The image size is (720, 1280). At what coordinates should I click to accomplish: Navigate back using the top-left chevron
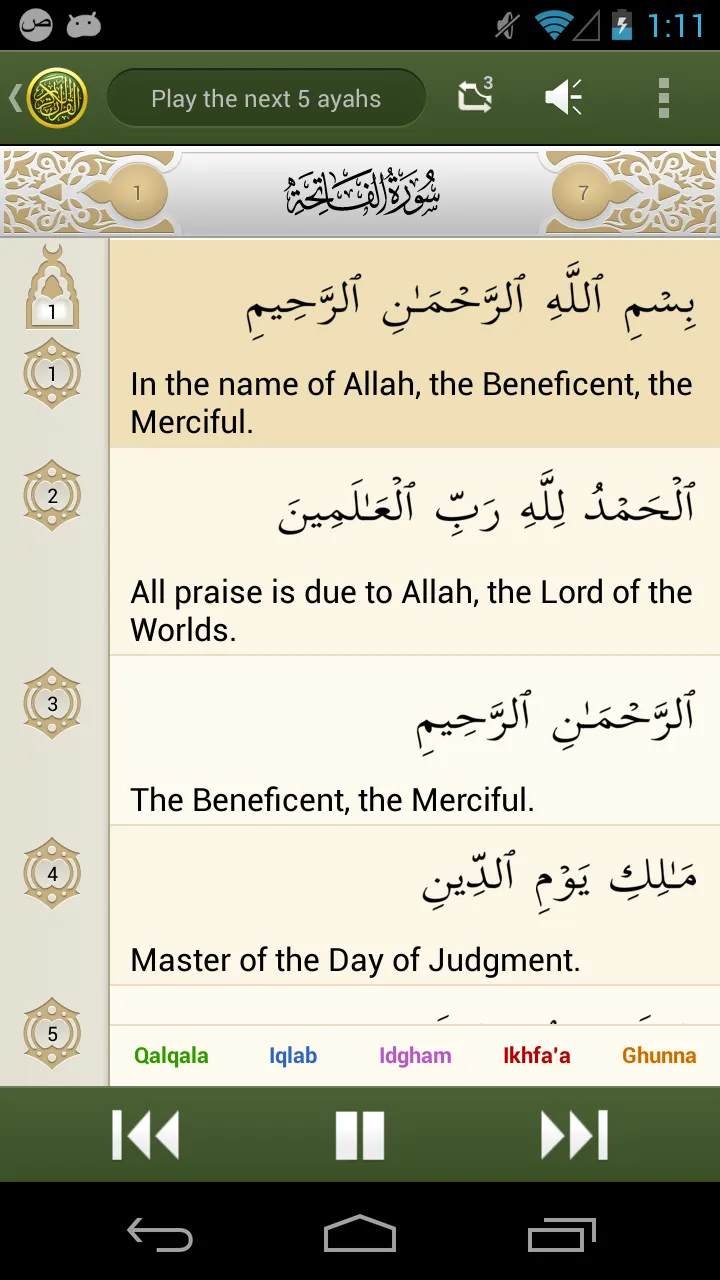14,97
